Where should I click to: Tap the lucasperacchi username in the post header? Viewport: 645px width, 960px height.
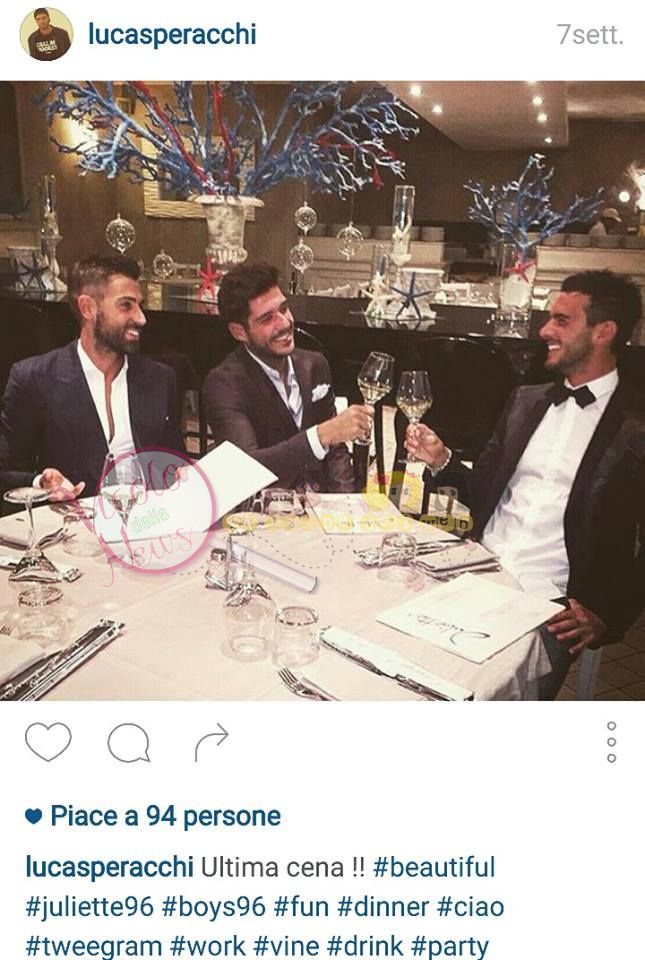pyautogui.click(x=172, y=35)
